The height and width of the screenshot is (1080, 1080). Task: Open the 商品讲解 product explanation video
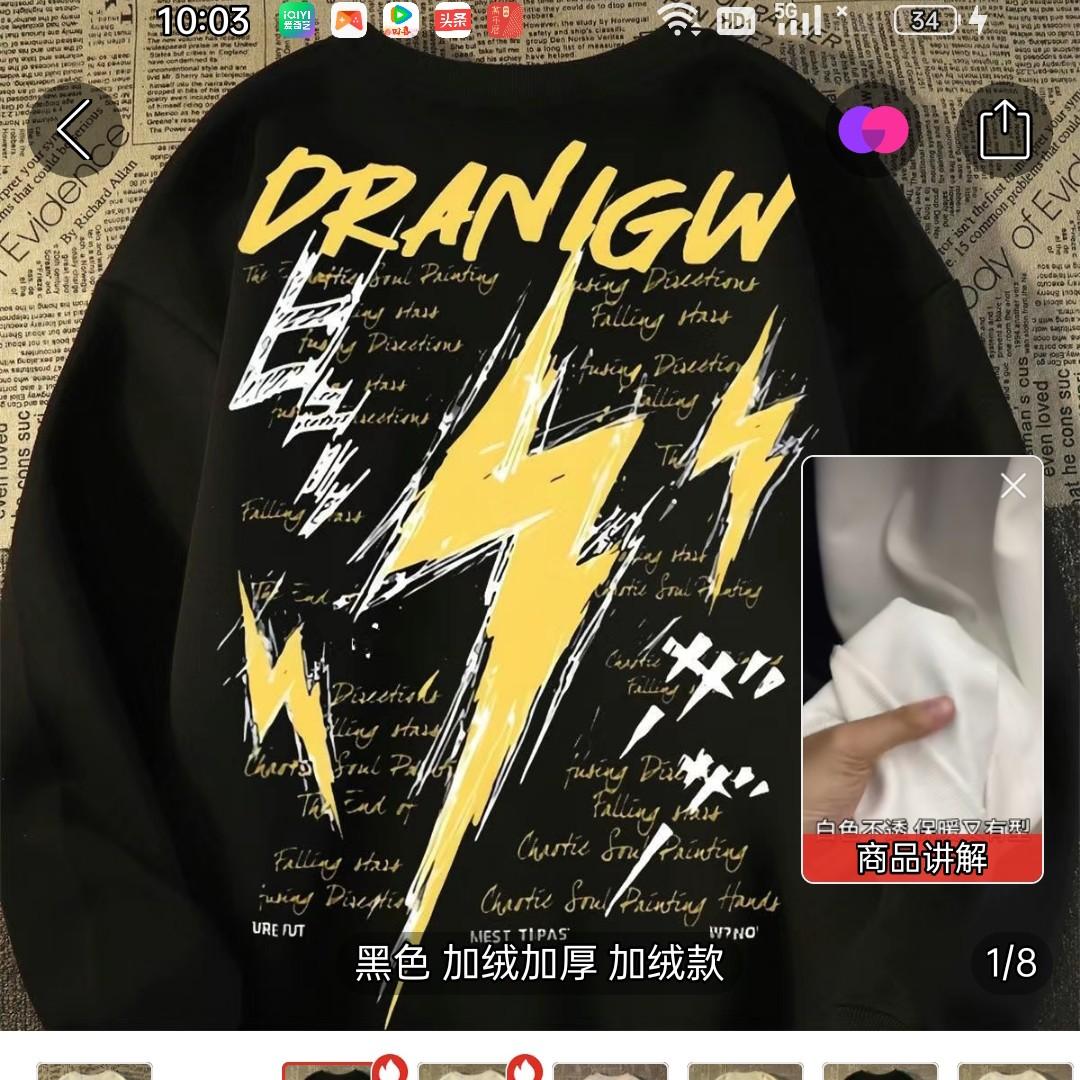pos(922,858)
